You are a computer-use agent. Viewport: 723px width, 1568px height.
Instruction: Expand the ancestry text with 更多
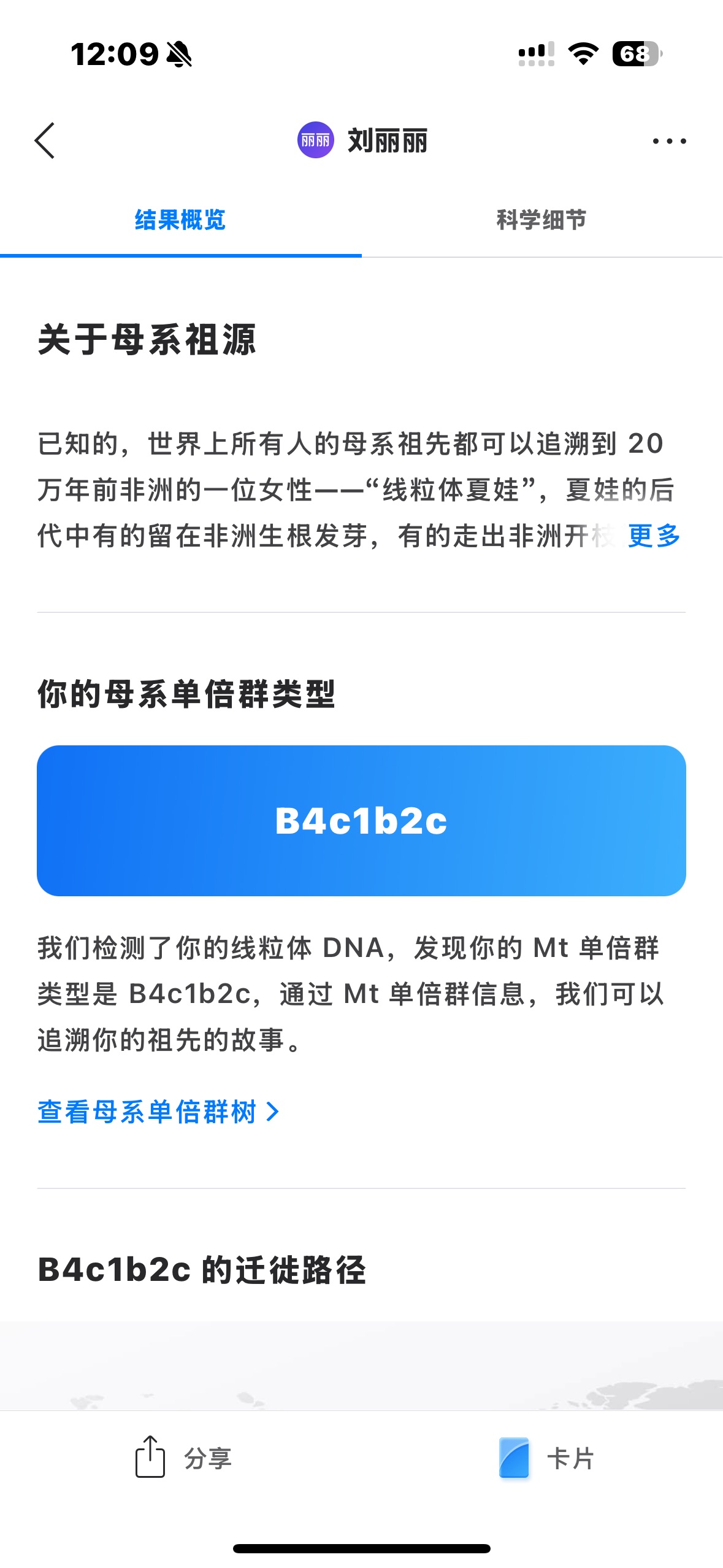pos(654,536)
